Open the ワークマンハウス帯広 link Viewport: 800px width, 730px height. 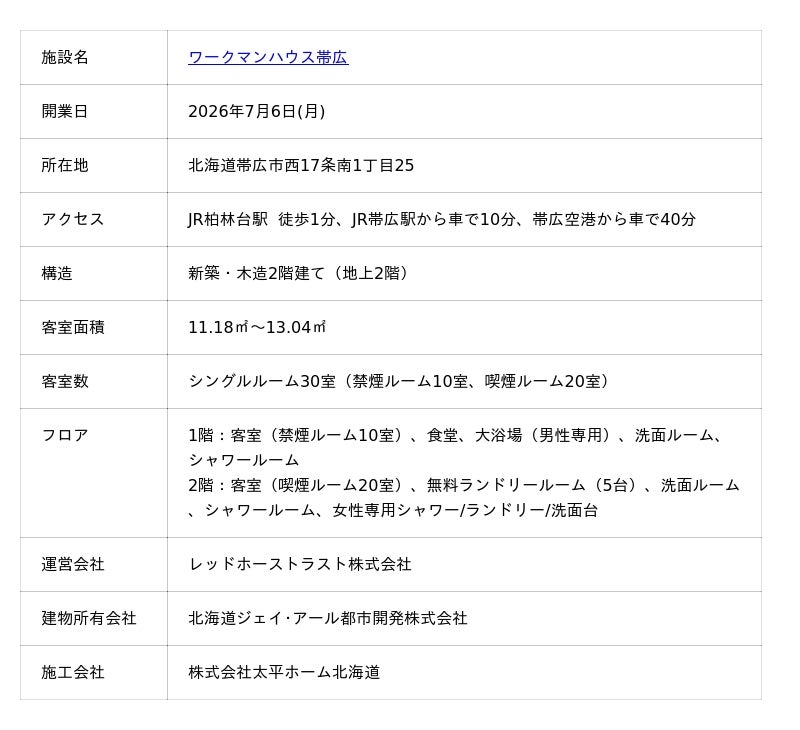(268, 57)
